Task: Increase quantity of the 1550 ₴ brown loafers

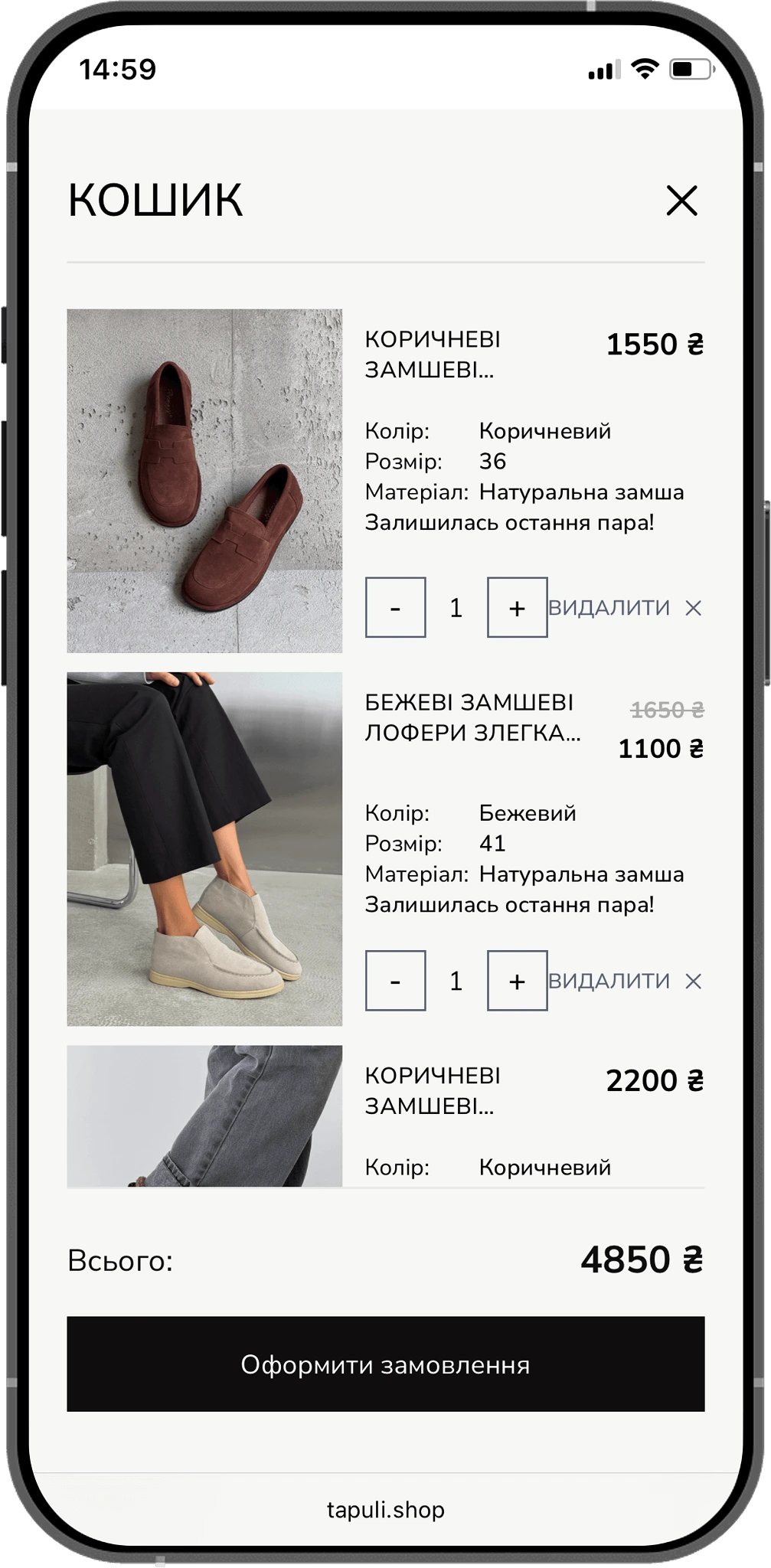Action: coord(517,607)
